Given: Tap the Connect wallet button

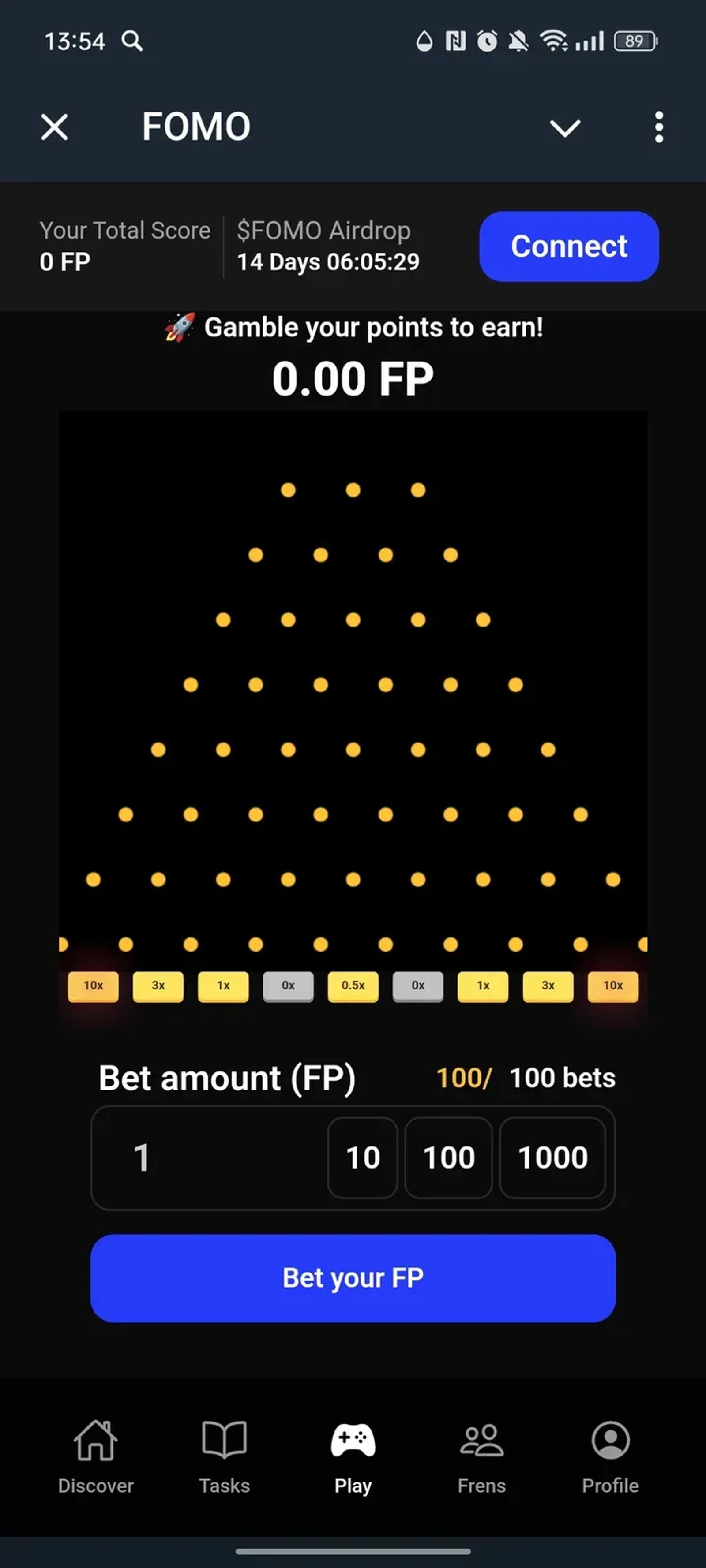Looking at the screenshot, I should pyautogui.click(x=568, y=246).
